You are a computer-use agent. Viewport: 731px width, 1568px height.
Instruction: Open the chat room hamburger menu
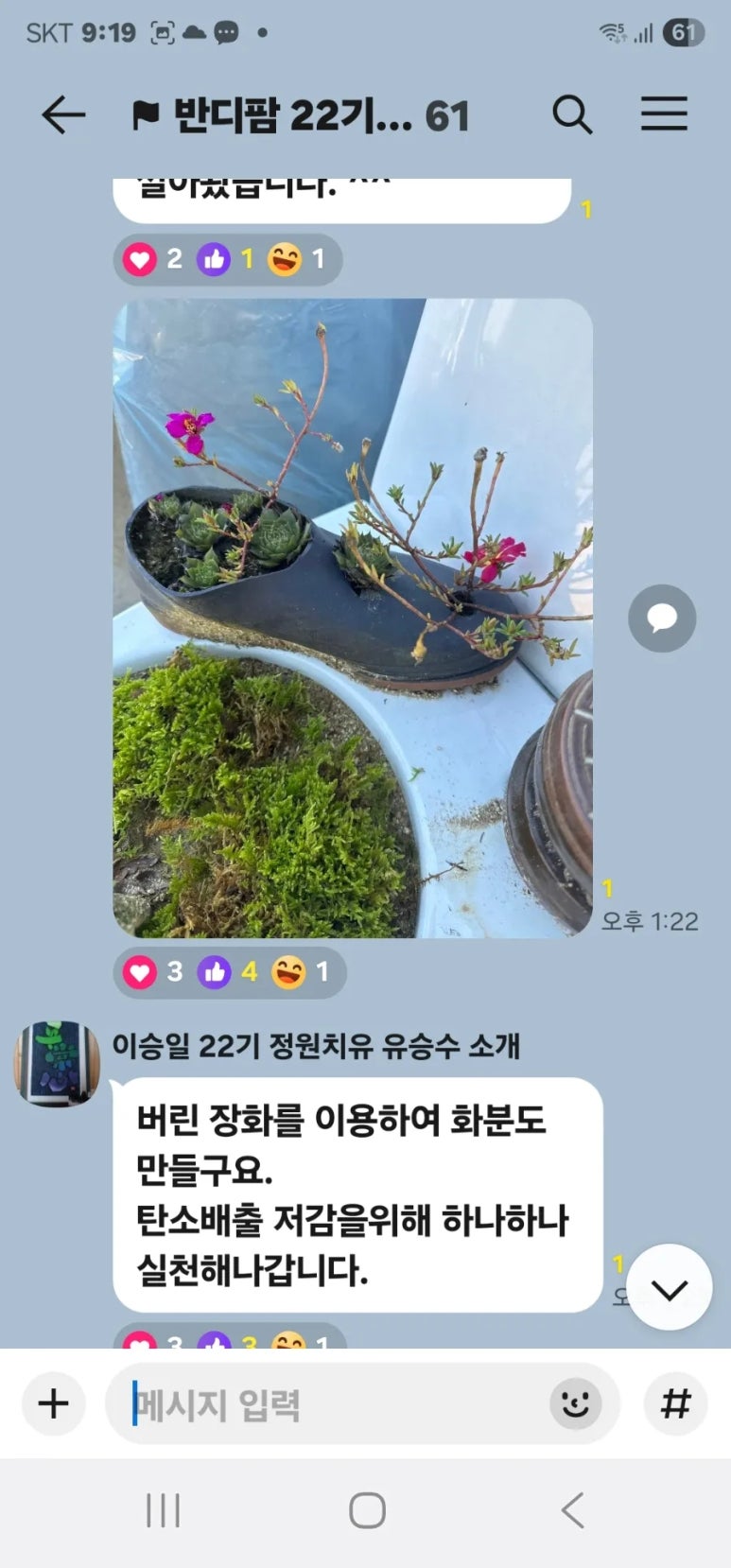pyautogui.click(x=664, y=114)
